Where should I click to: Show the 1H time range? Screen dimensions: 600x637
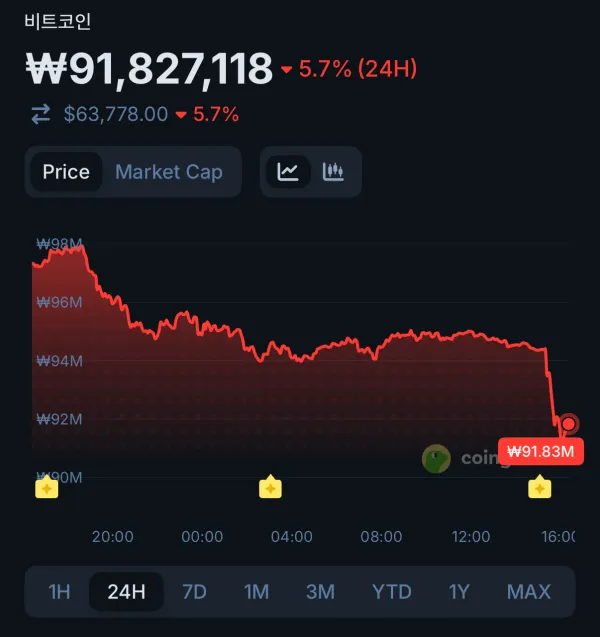point(59,591)
